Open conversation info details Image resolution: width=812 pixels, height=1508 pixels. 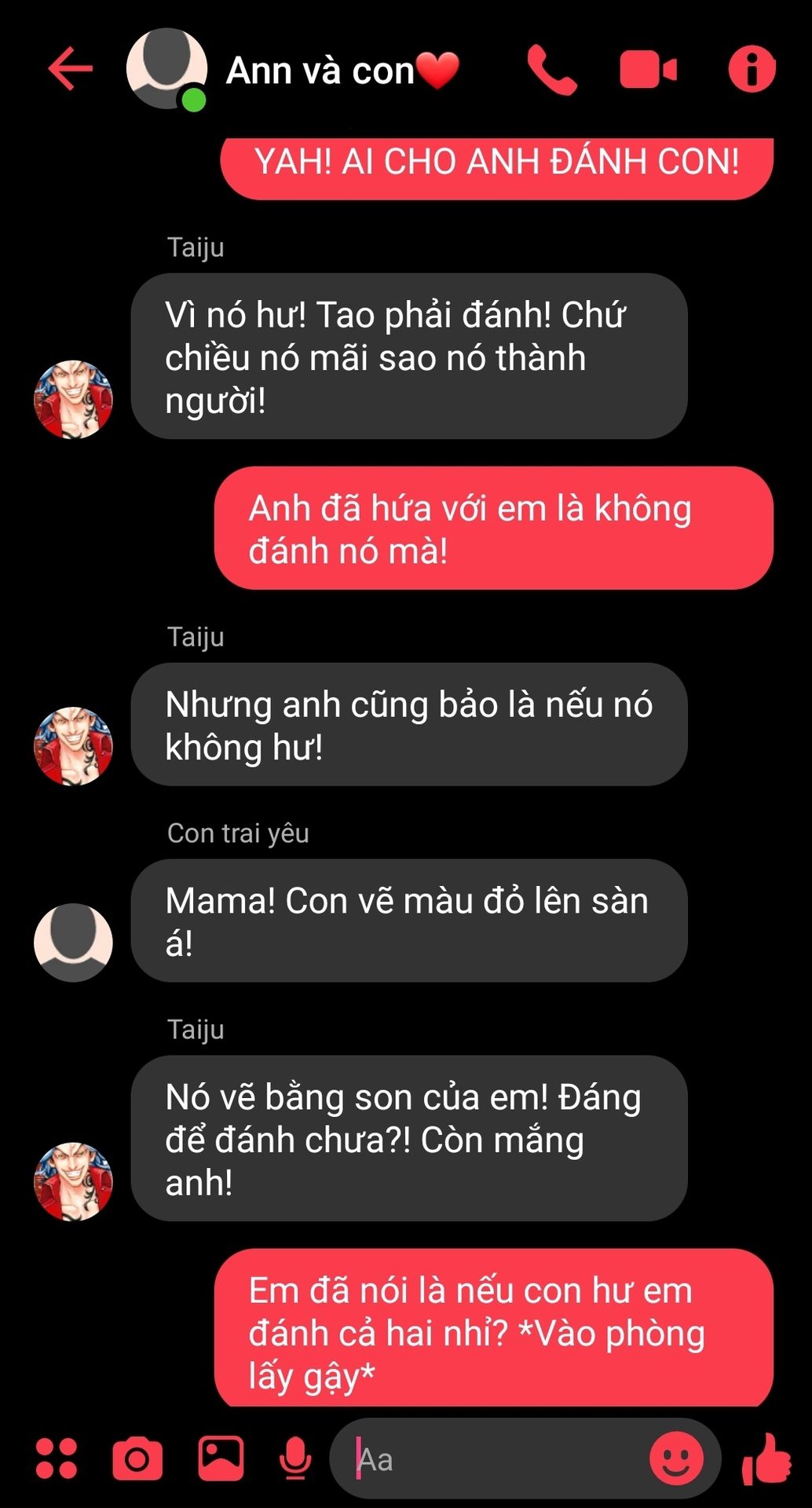point(752,70)
